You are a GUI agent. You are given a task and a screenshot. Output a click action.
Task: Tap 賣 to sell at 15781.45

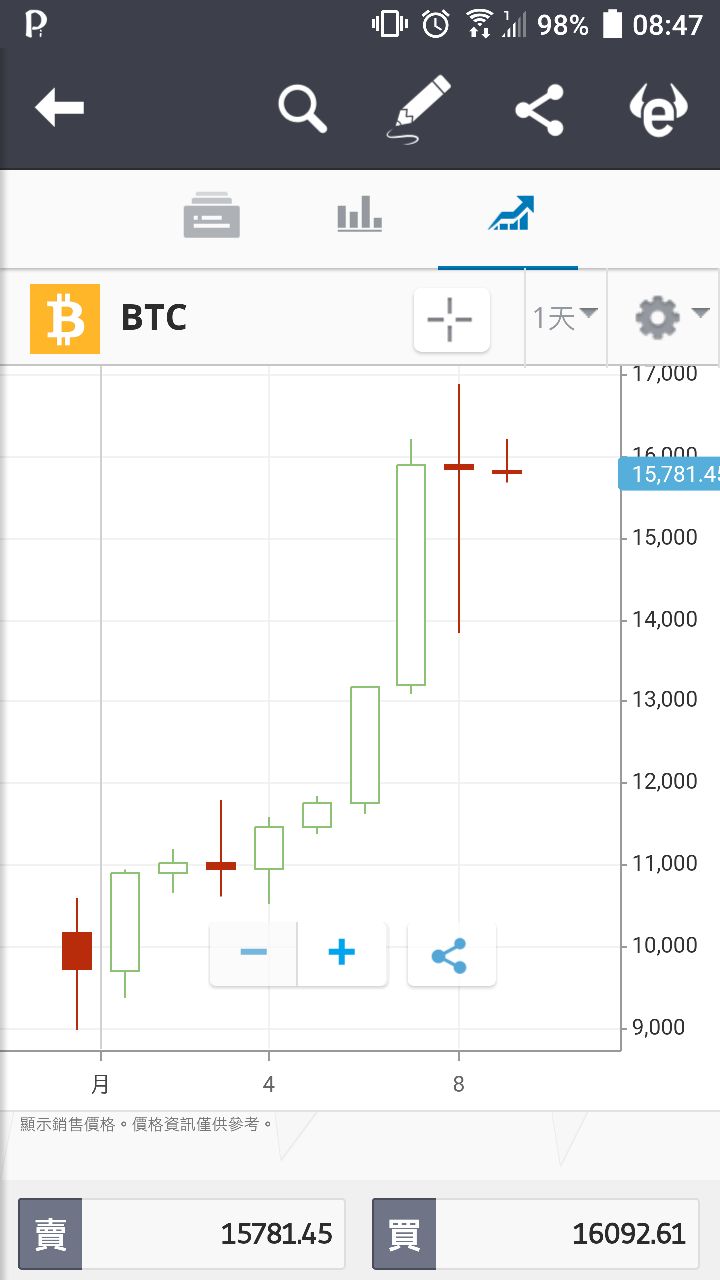(182, 1234)
